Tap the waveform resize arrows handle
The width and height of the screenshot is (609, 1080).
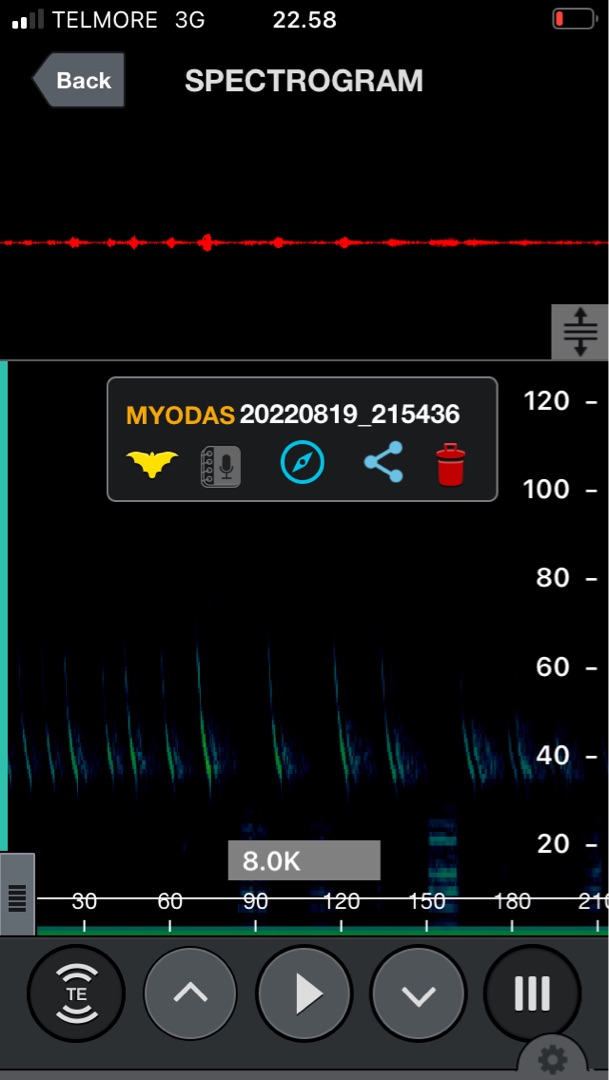pyautogui.click(x=580, y=332)
